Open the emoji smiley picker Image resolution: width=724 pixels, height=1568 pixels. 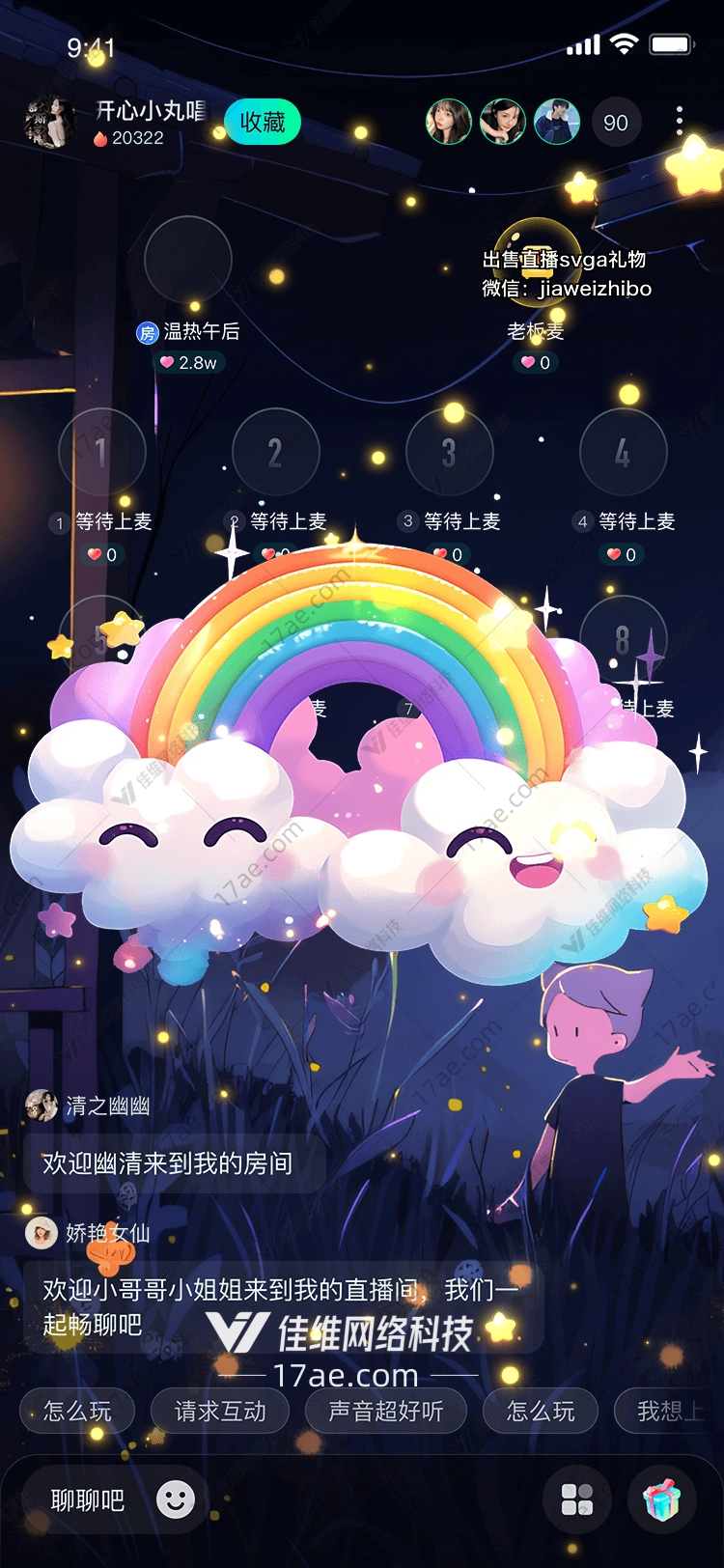pyautogui.click(x=176, y=1499)
